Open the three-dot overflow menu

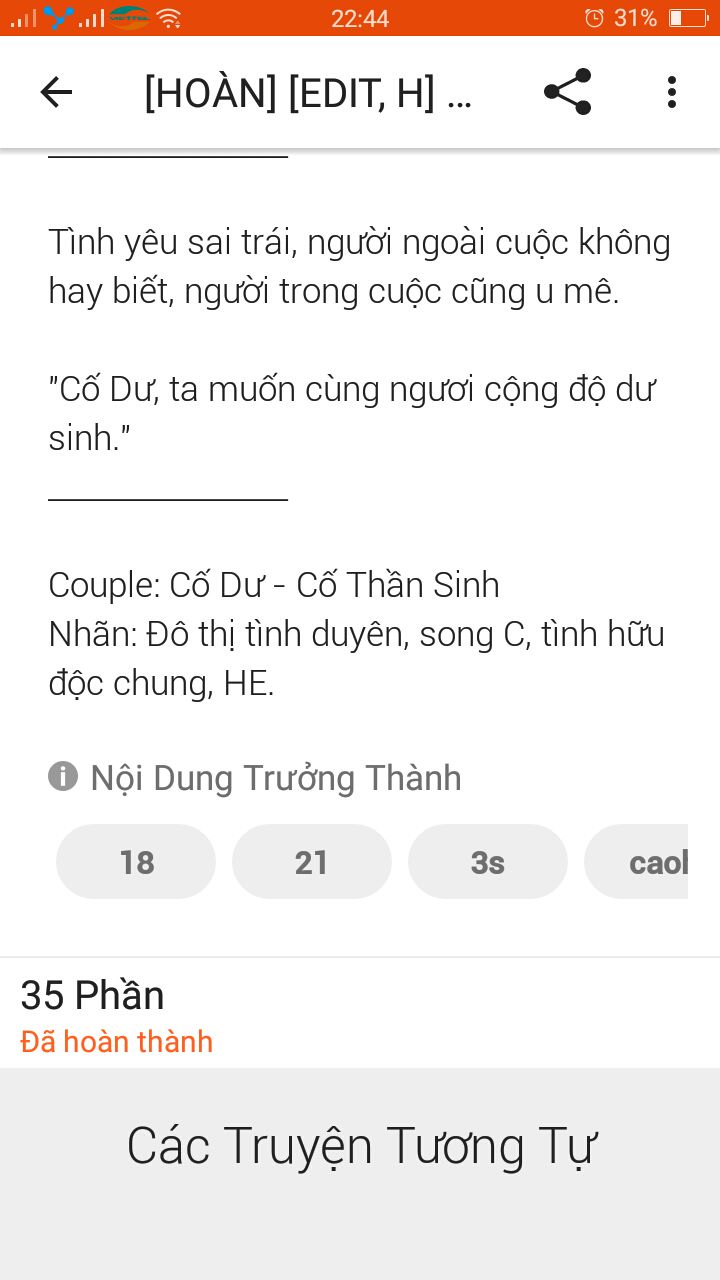[x=671, y=93]
